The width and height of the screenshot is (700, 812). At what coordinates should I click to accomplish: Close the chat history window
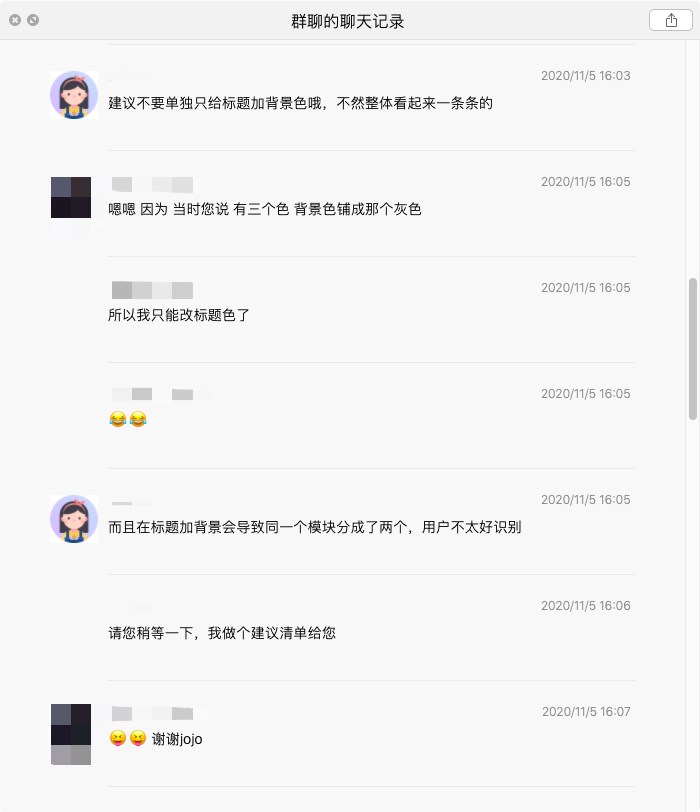(16, 20)
